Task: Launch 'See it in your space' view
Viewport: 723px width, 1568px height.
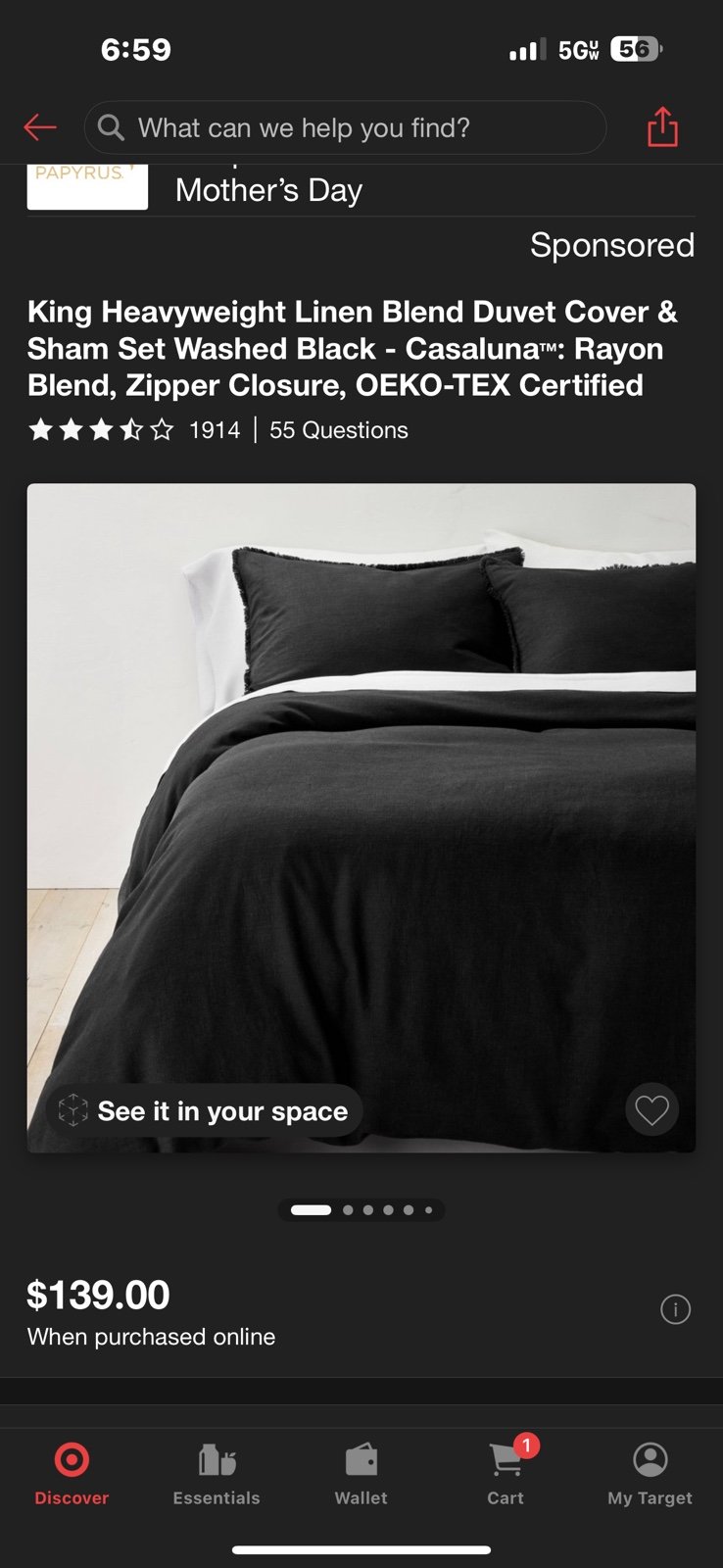Action: (x=205, y=1111)
